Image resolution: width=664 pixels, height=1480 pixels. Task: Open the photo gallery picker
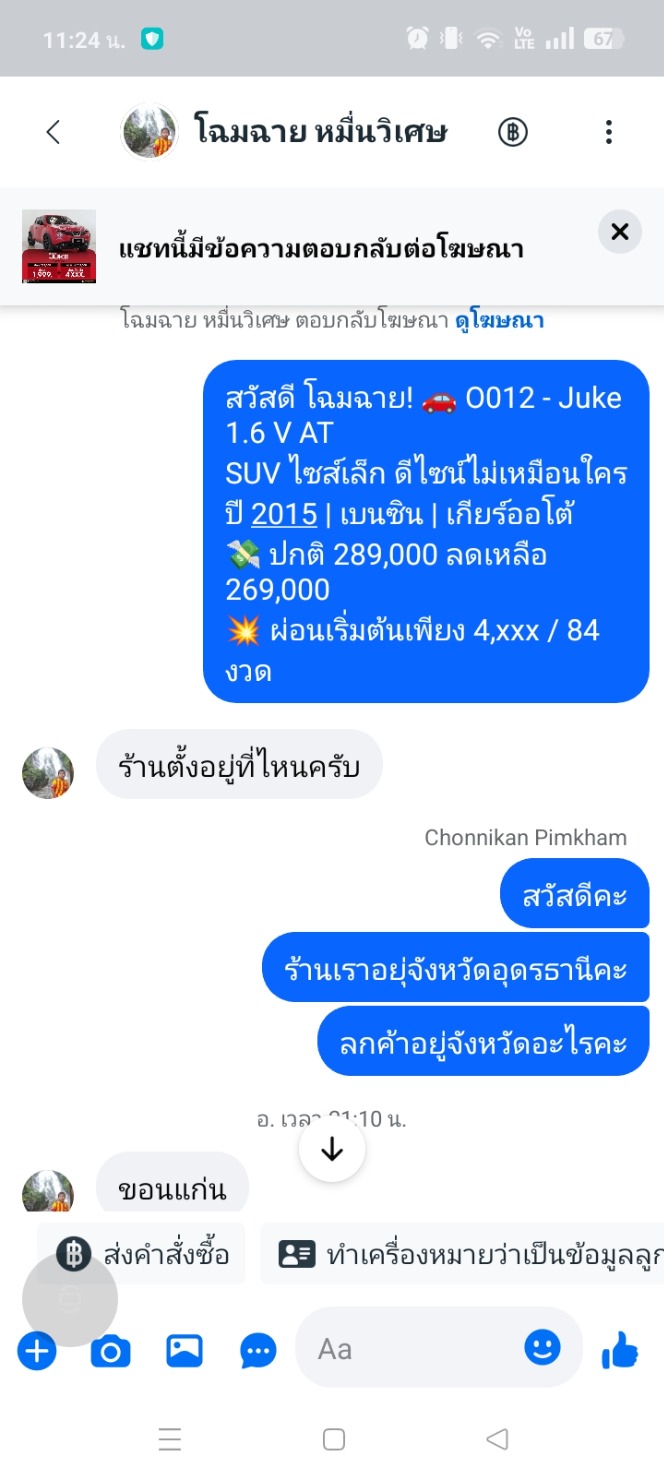(184, 1351)
